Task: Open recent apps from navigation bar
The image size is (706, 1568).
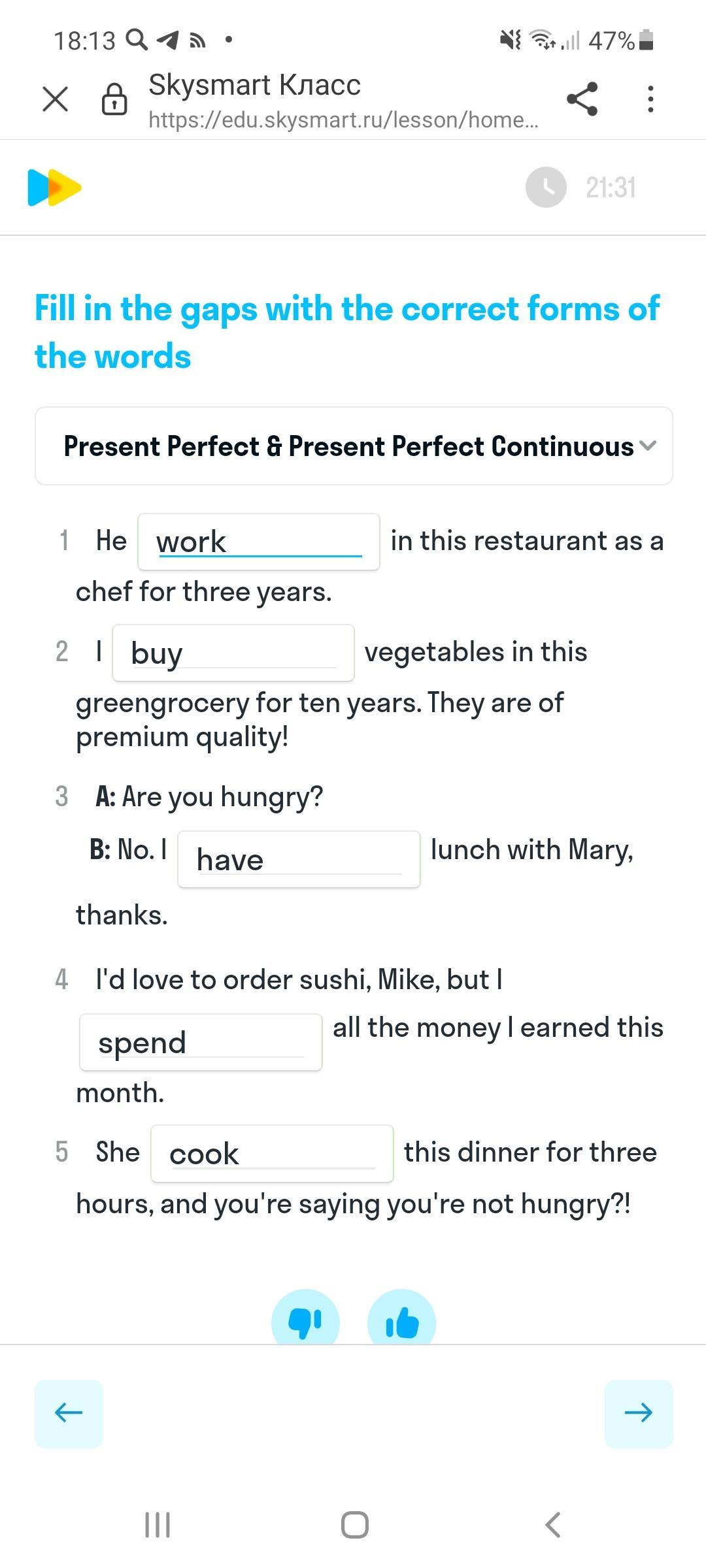Action: (x=158, y=1525)
